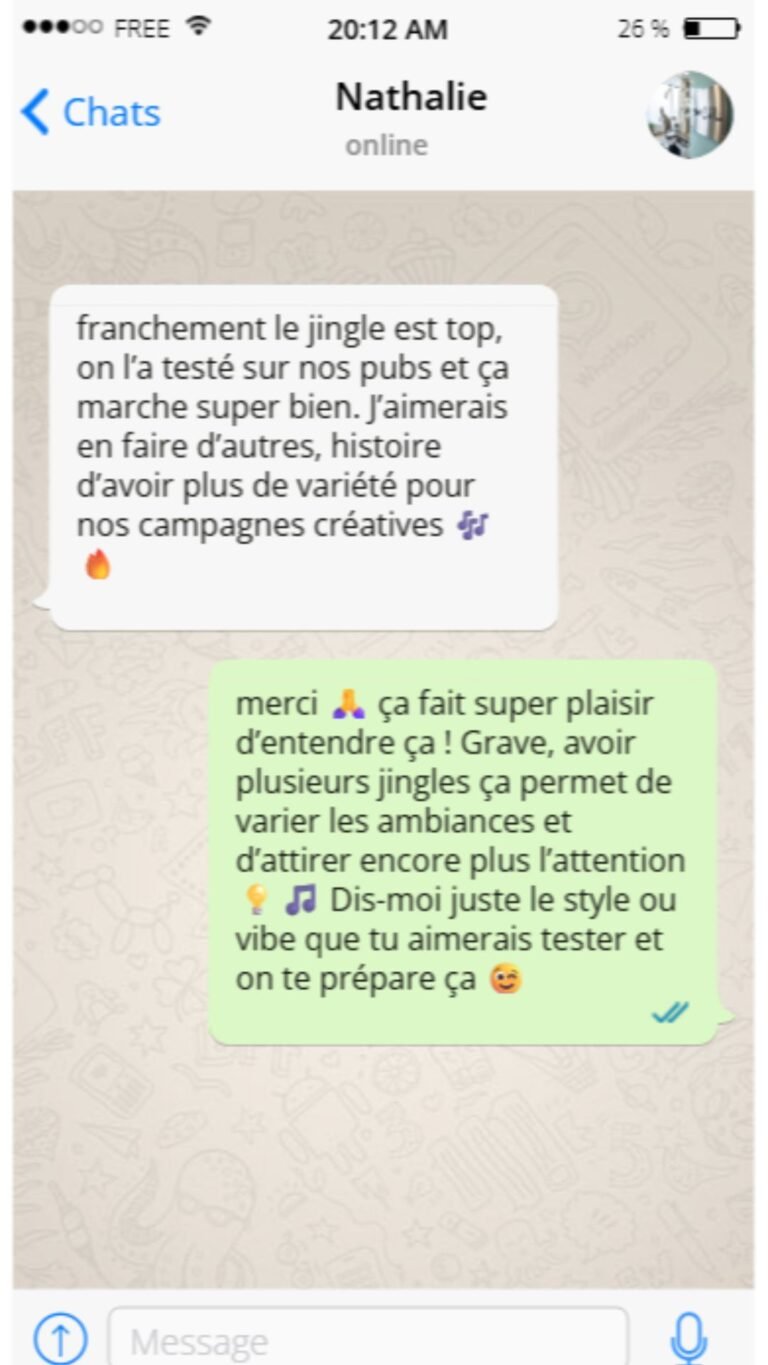Image resolution: width=768 pixels, height=1365 pixels.
Task: Record a voice message with the microphone
Action: tap(688, 1338)
